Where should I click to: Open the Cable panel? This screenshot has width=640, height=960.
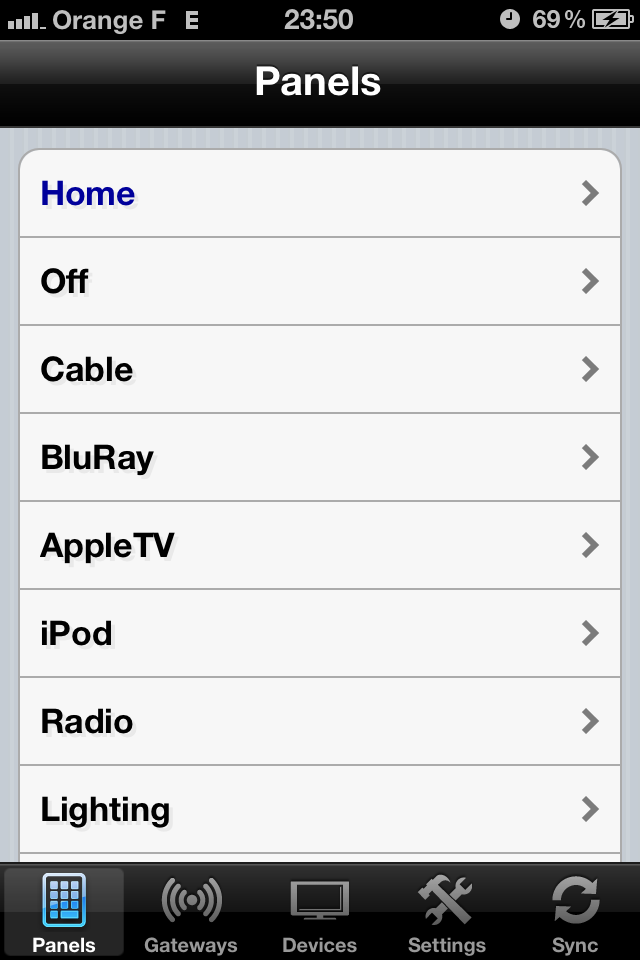(x=320, y=370)
